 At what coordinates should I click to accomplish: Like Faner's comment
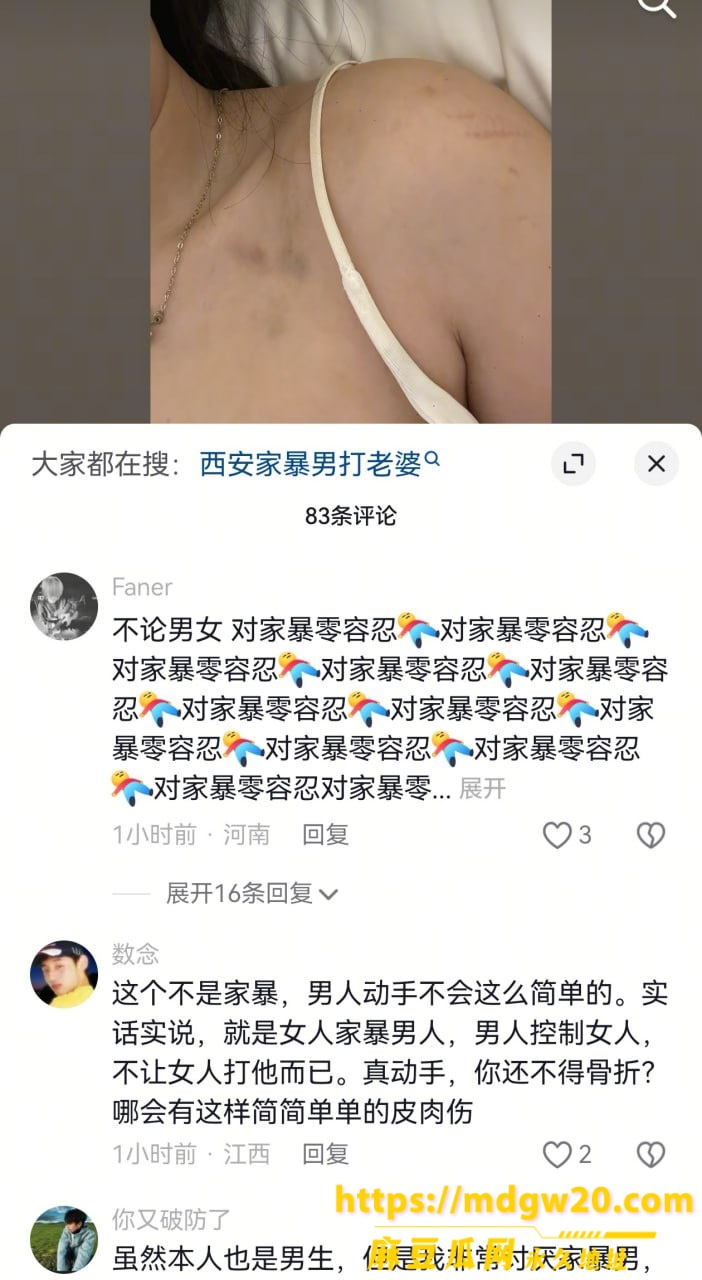click(x=567, y=835)
